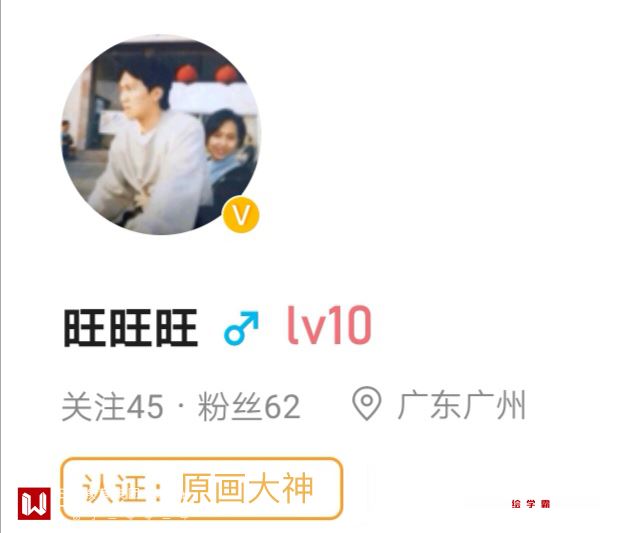Tap the 认证：原画大神 badge
Image resolution: width=619 pixels, height=533 pixels.
[201, 489]
